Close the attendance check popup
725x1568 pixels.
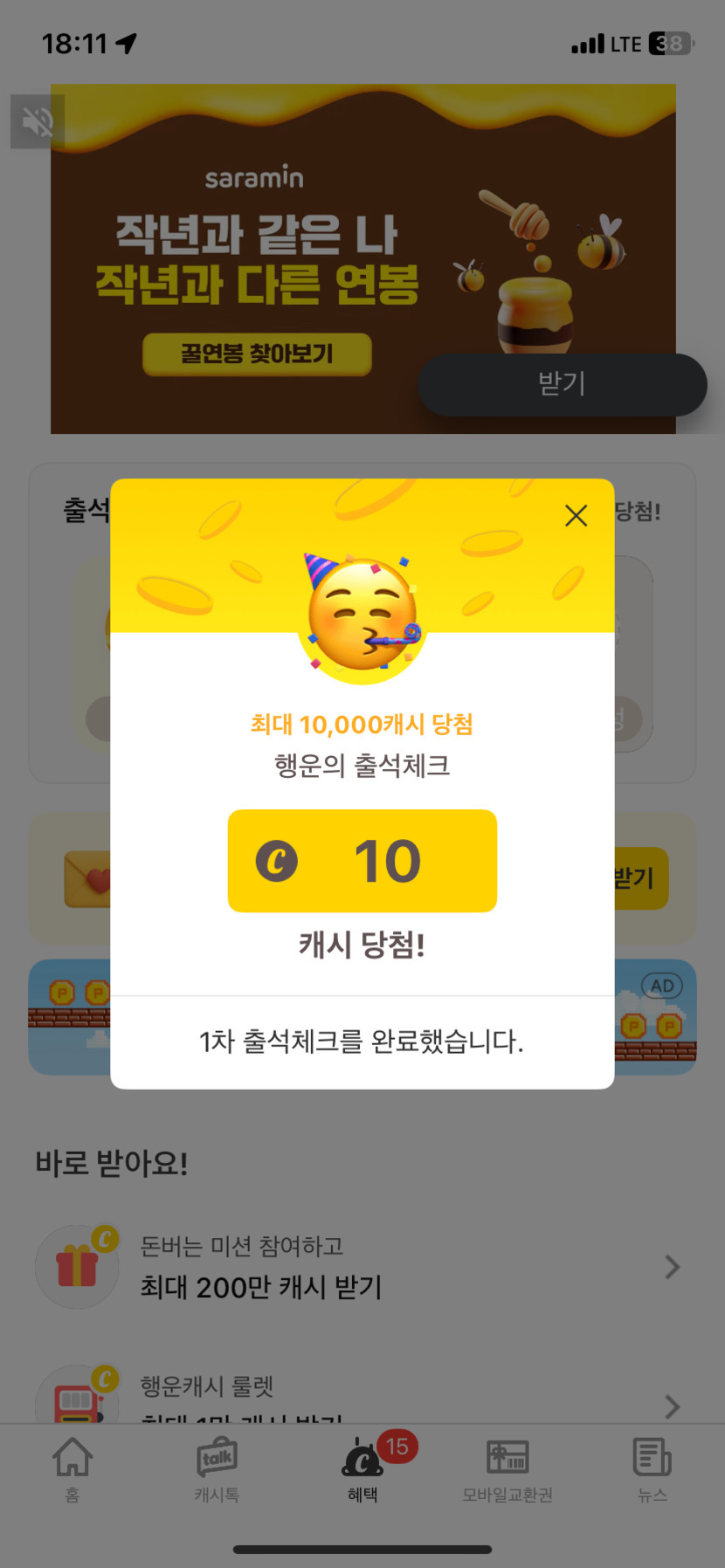tap(576, 516)
